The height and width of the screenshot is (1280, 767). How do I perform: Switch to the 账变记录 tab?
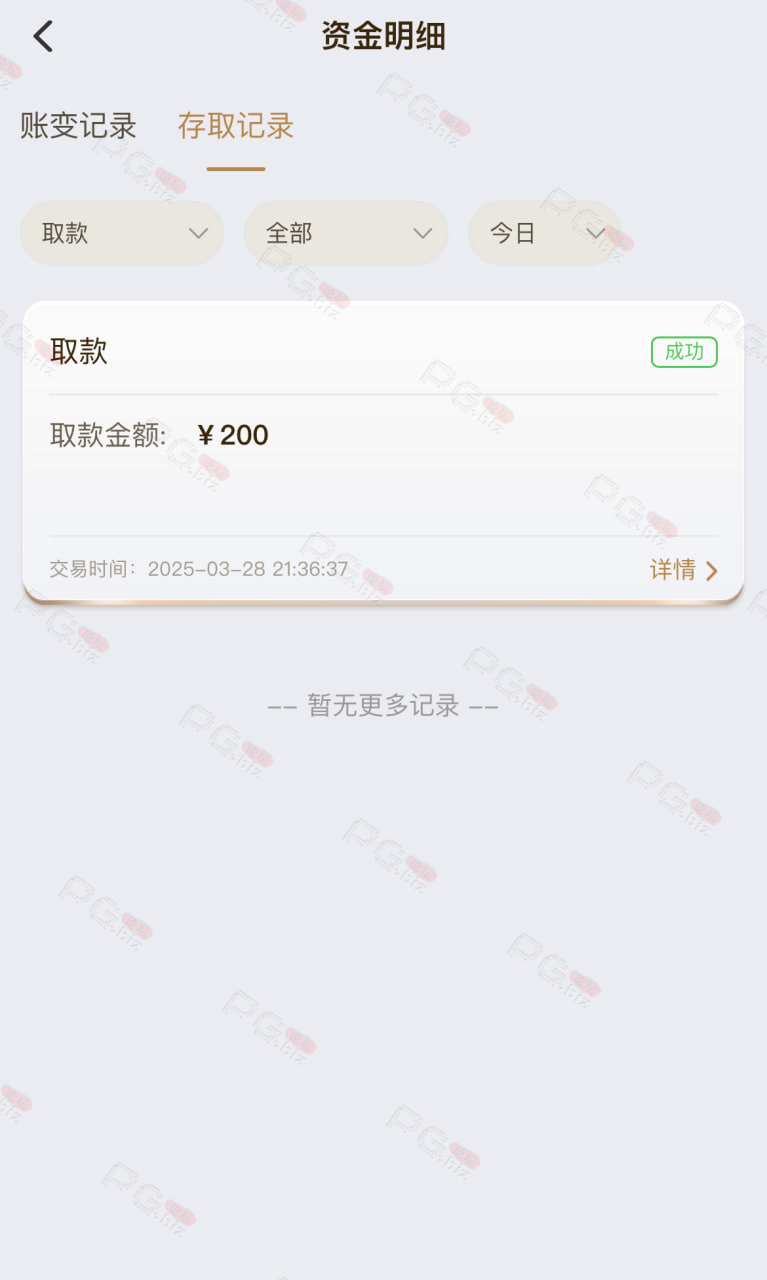[x=78, y=126]
